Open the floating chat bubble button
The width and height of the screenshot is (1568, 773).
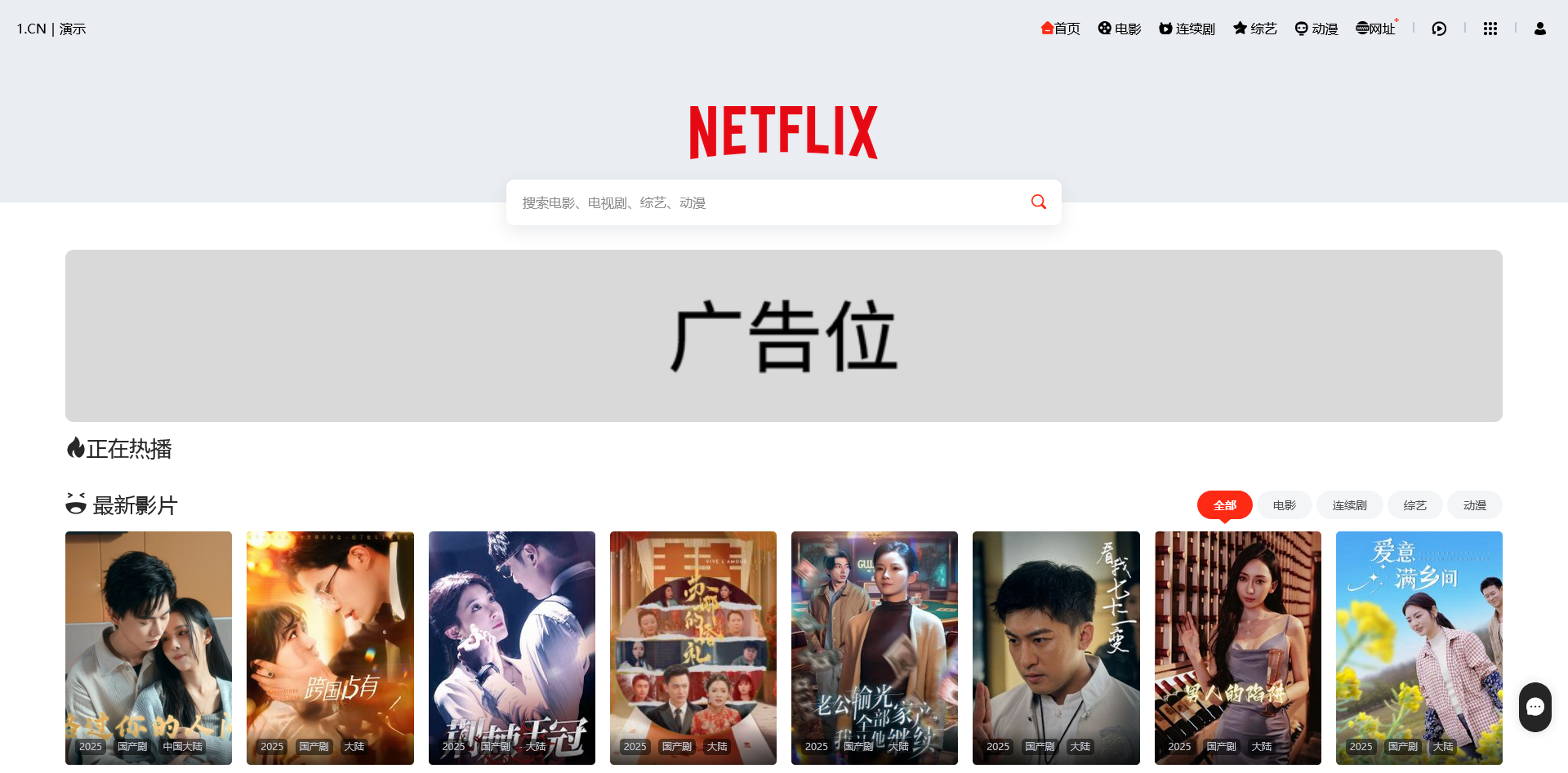pos(1535,707)
